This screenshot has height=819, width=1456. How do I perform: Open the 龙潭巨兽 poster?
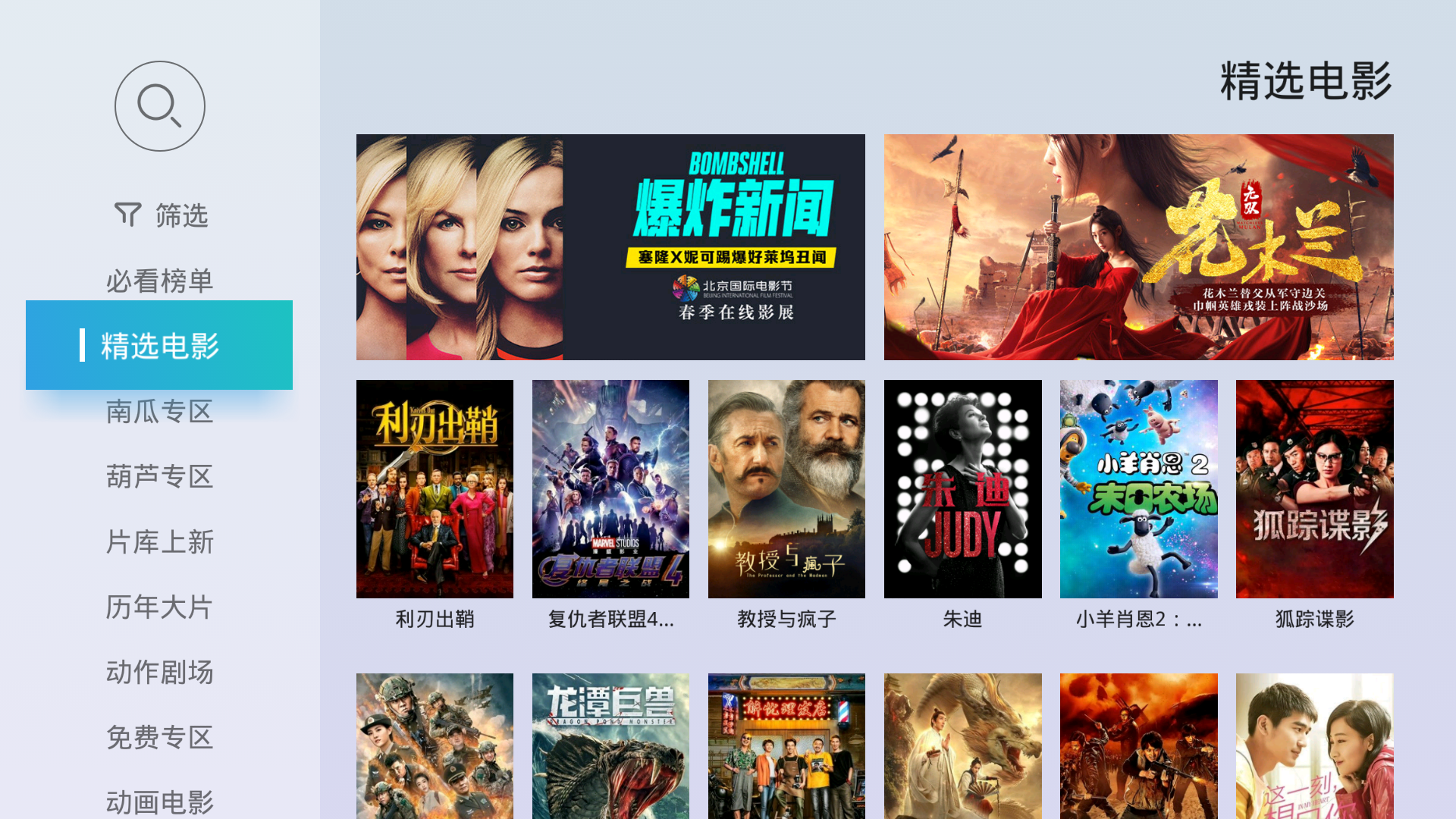click(x=610, y=745)
